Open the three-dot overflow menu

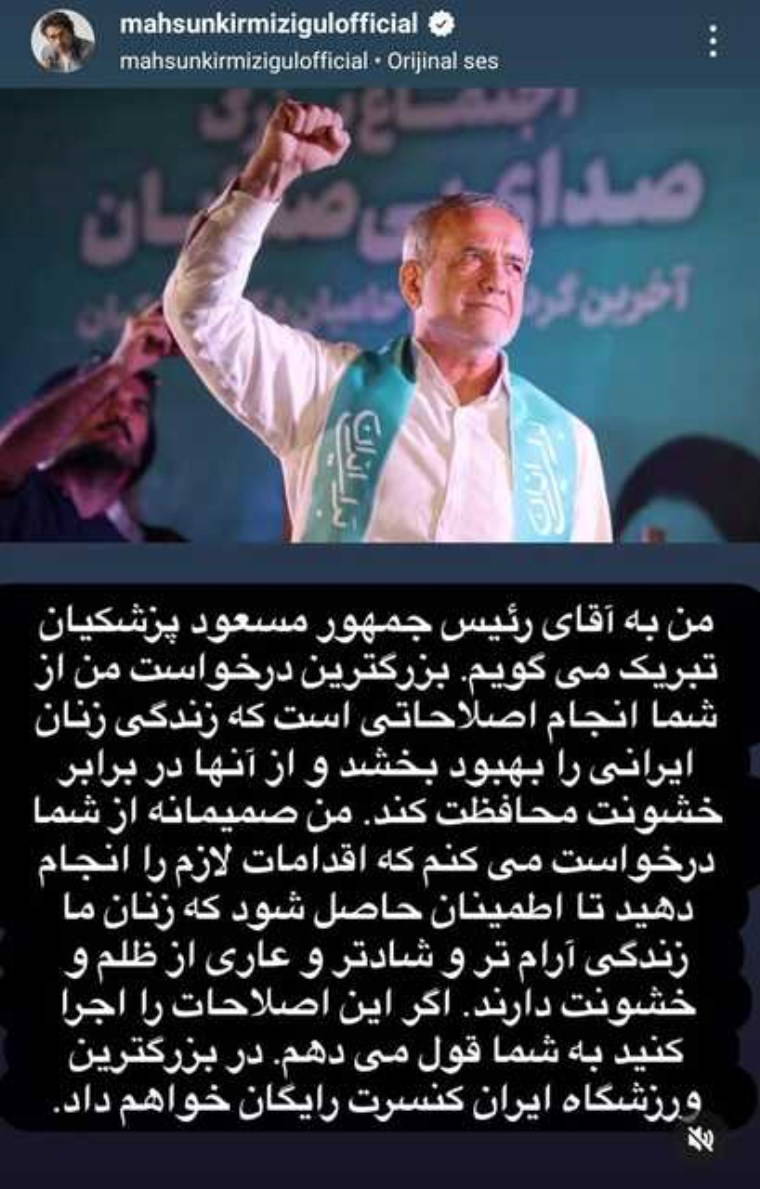[x=712, y=42]
